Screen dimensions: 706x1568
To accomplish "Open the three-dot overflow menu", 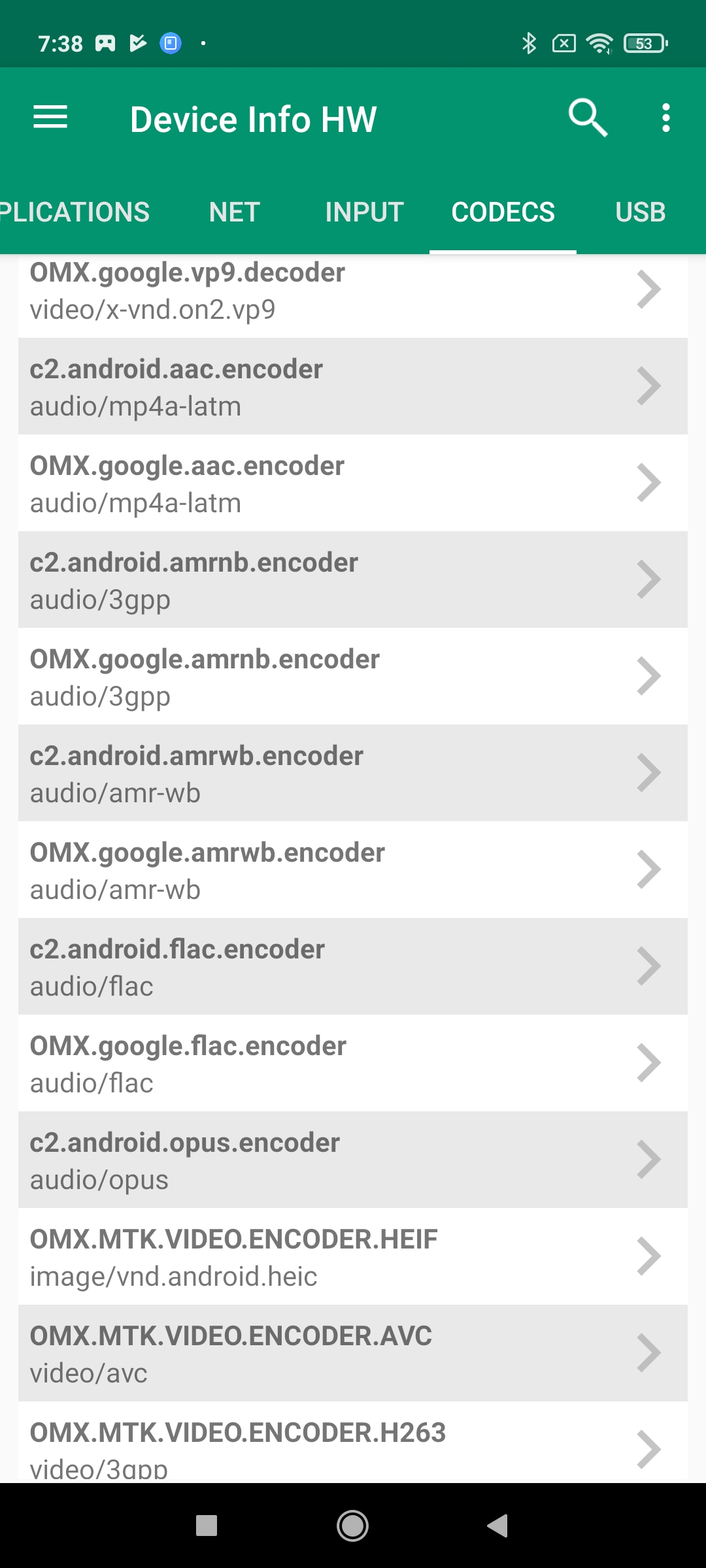I will (665, 118).
